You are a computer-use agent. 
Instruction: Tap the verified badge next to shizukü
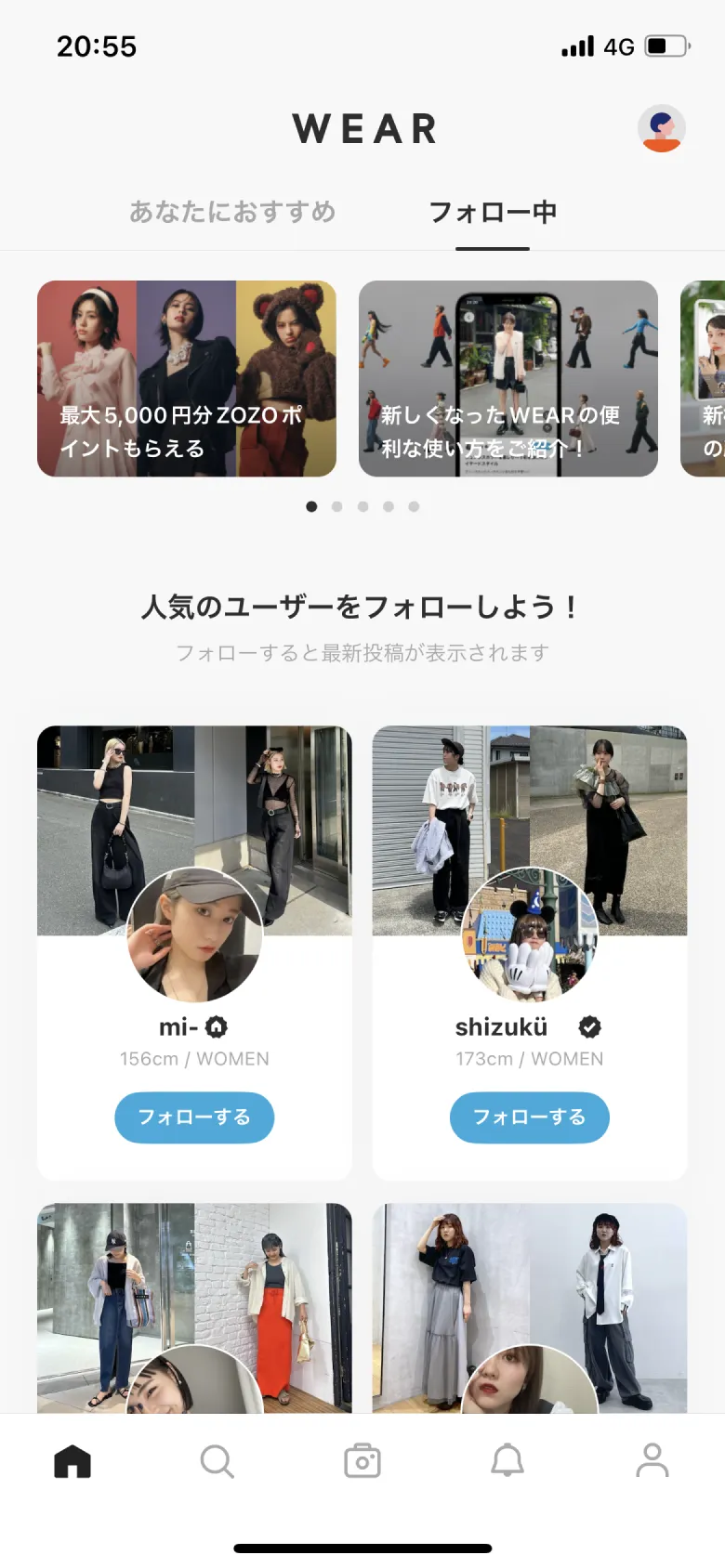(x=591, y=1026)
